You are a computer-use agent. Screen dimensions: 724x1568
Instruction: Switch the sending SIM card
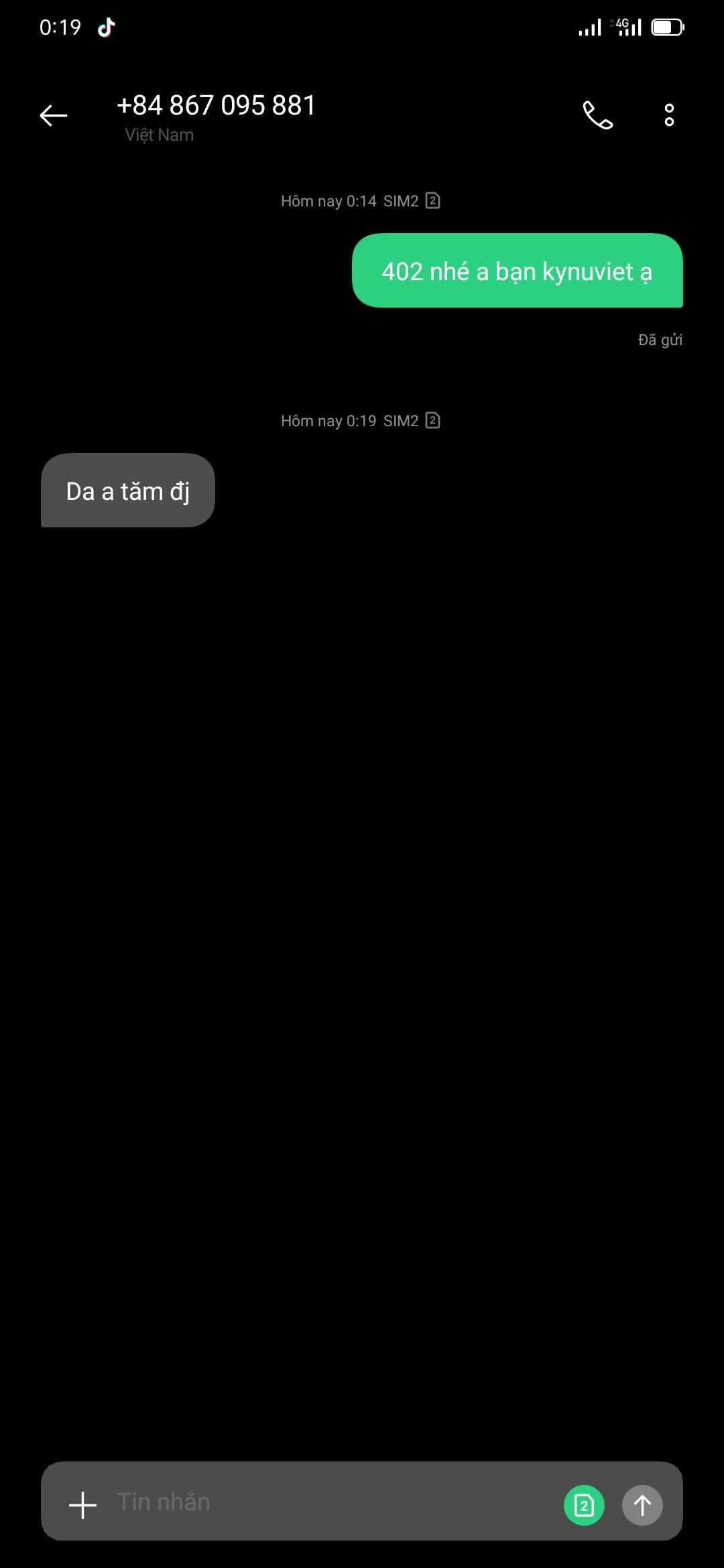(x=584, y=1506)
